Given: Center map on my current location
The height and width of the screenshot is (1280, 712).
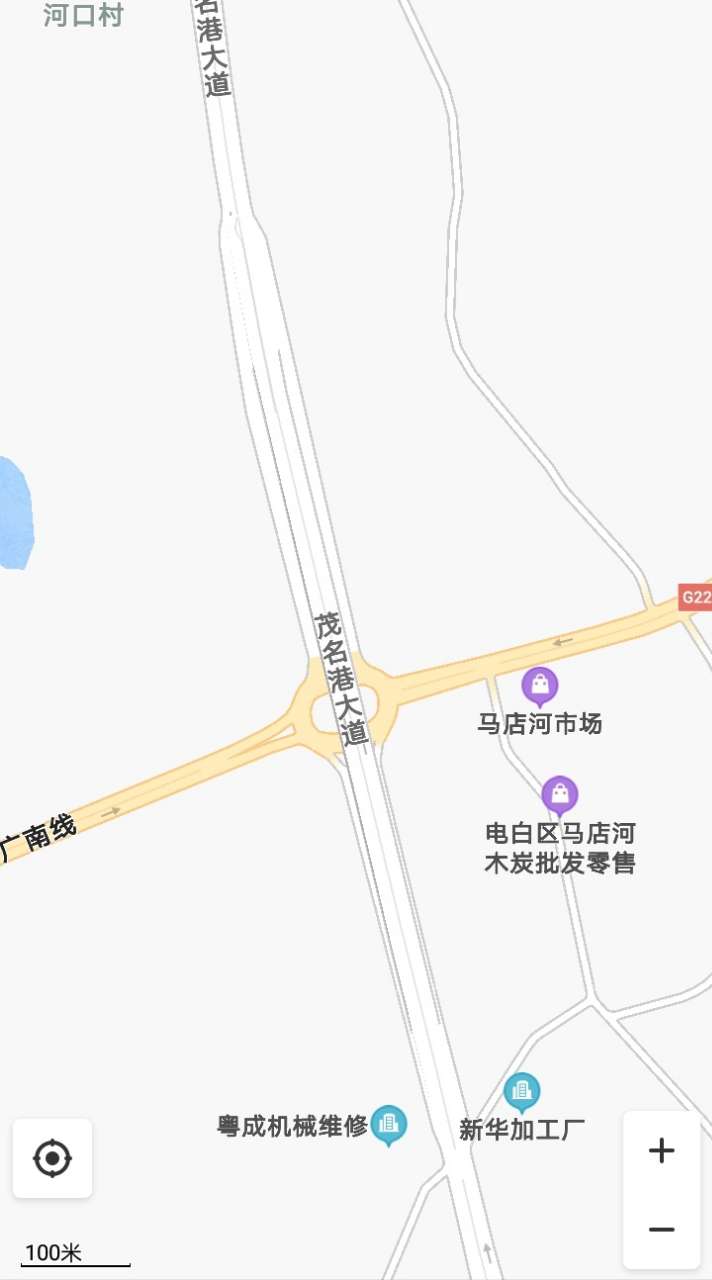Looking at the screenshot, I should click(x=52, y=1158).
